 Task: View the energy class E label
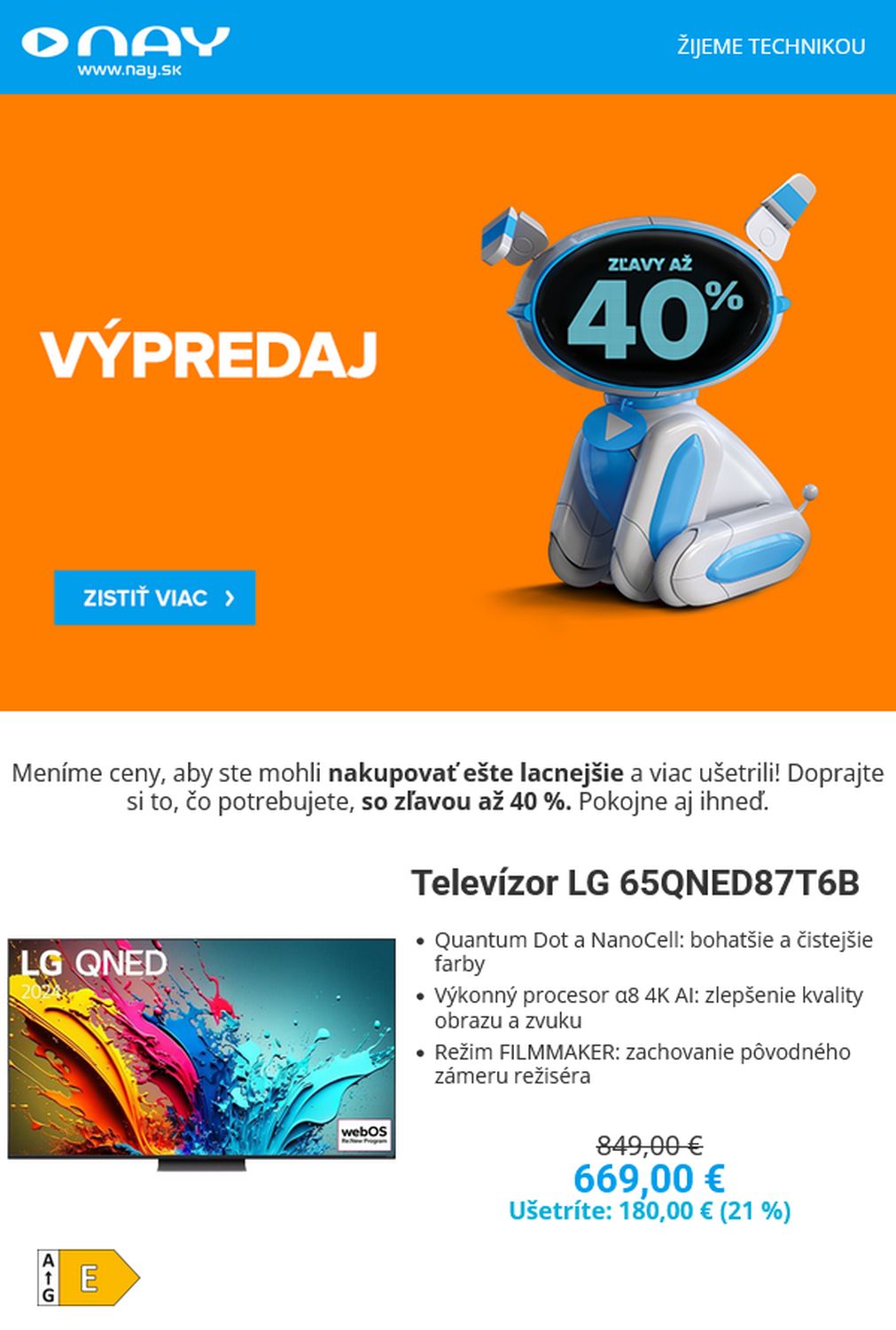89,1278
